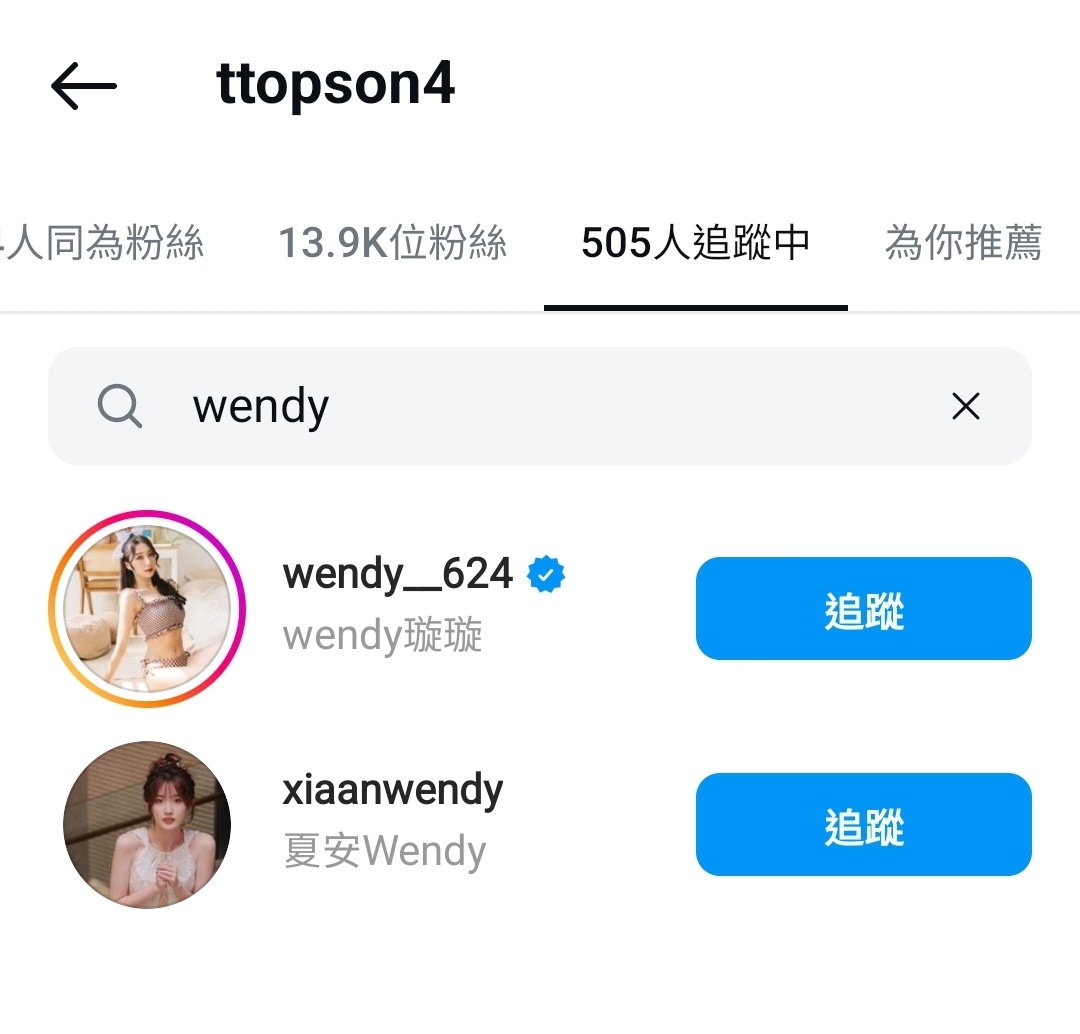Go back from ttopson4's following list
1080x1034 pixels.
[x=84, y=86]
